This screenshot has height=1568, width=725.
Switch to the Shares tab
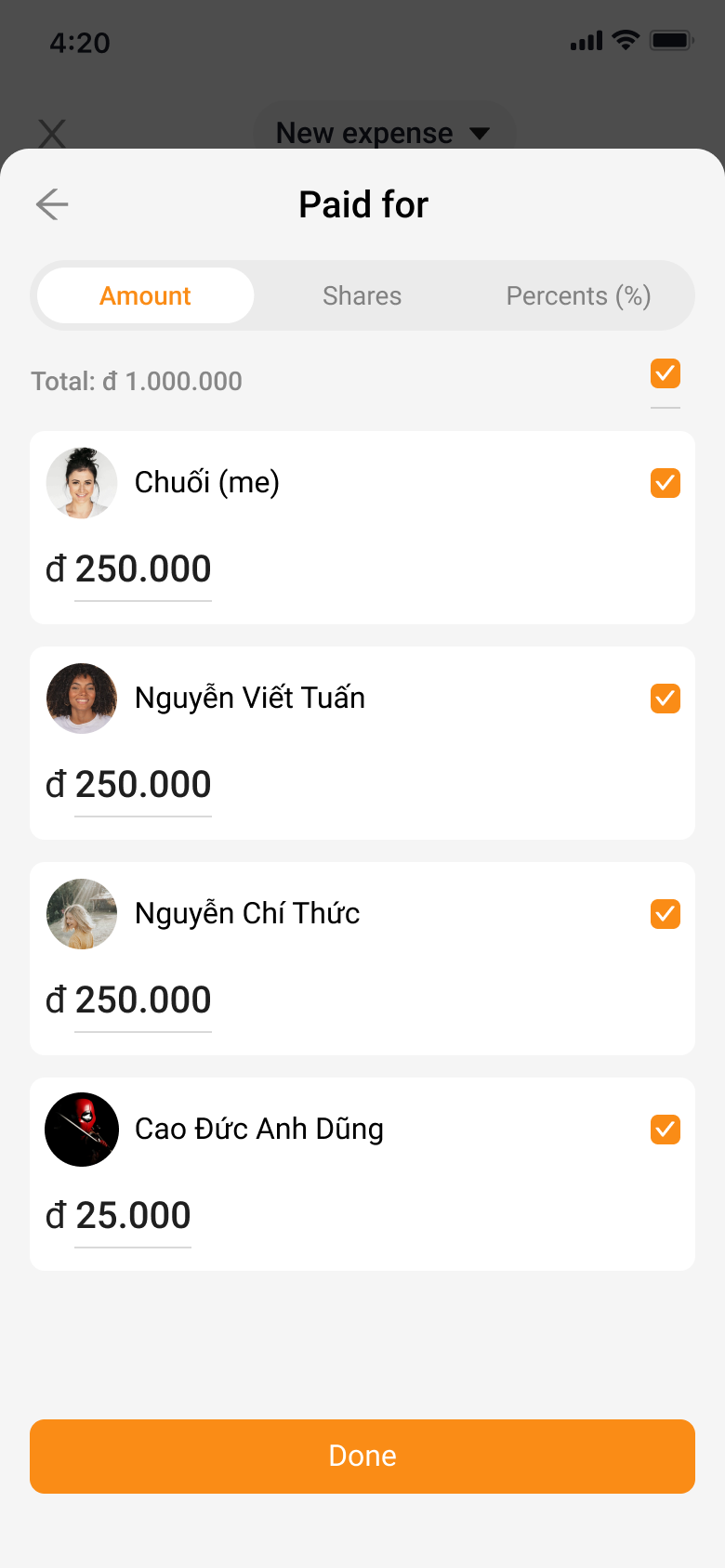pos(362,296)
